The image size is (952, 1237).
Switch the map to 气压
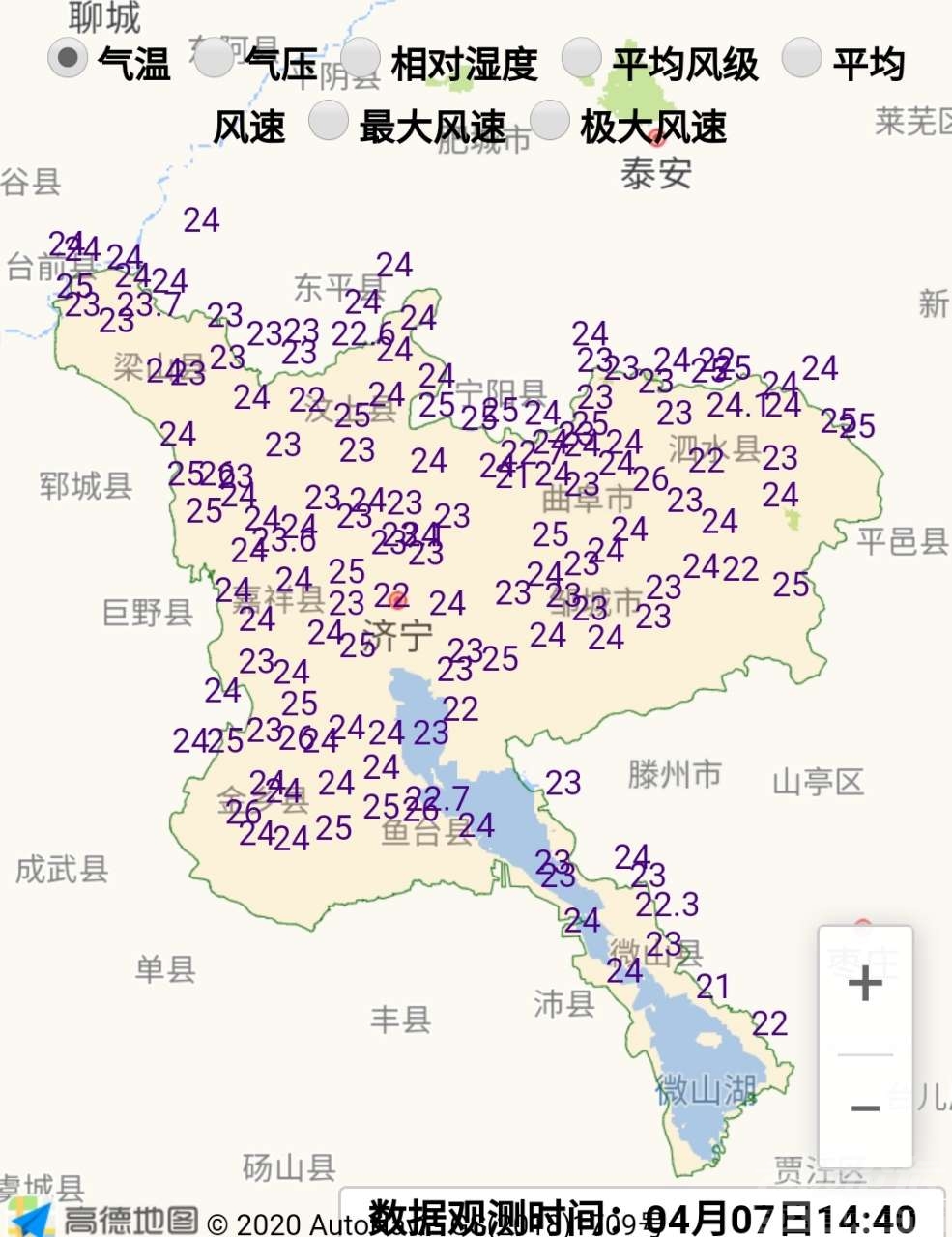click(x=215, y=59)
